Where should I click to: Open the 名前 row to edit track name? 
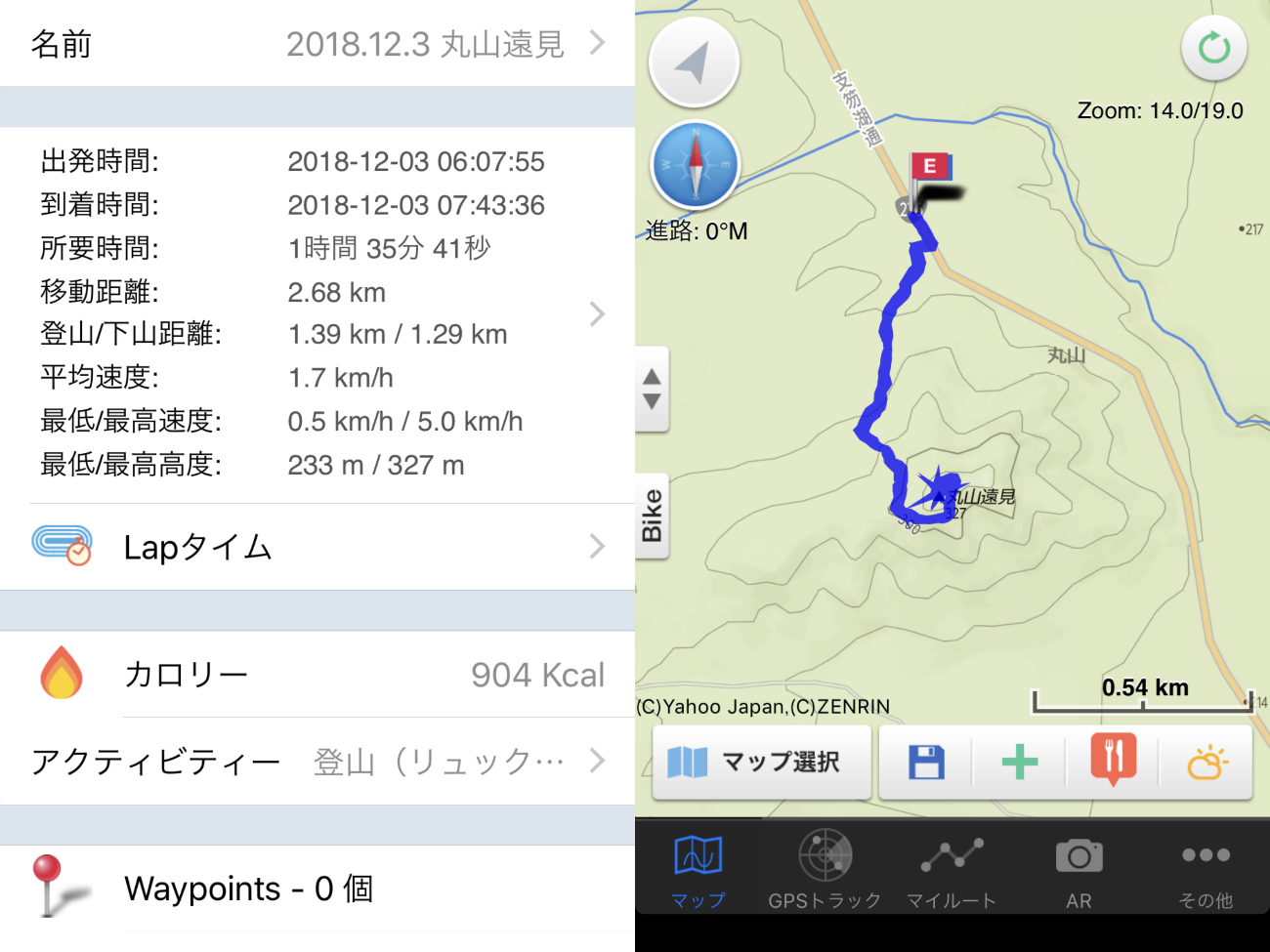click(x=317, y=44)
